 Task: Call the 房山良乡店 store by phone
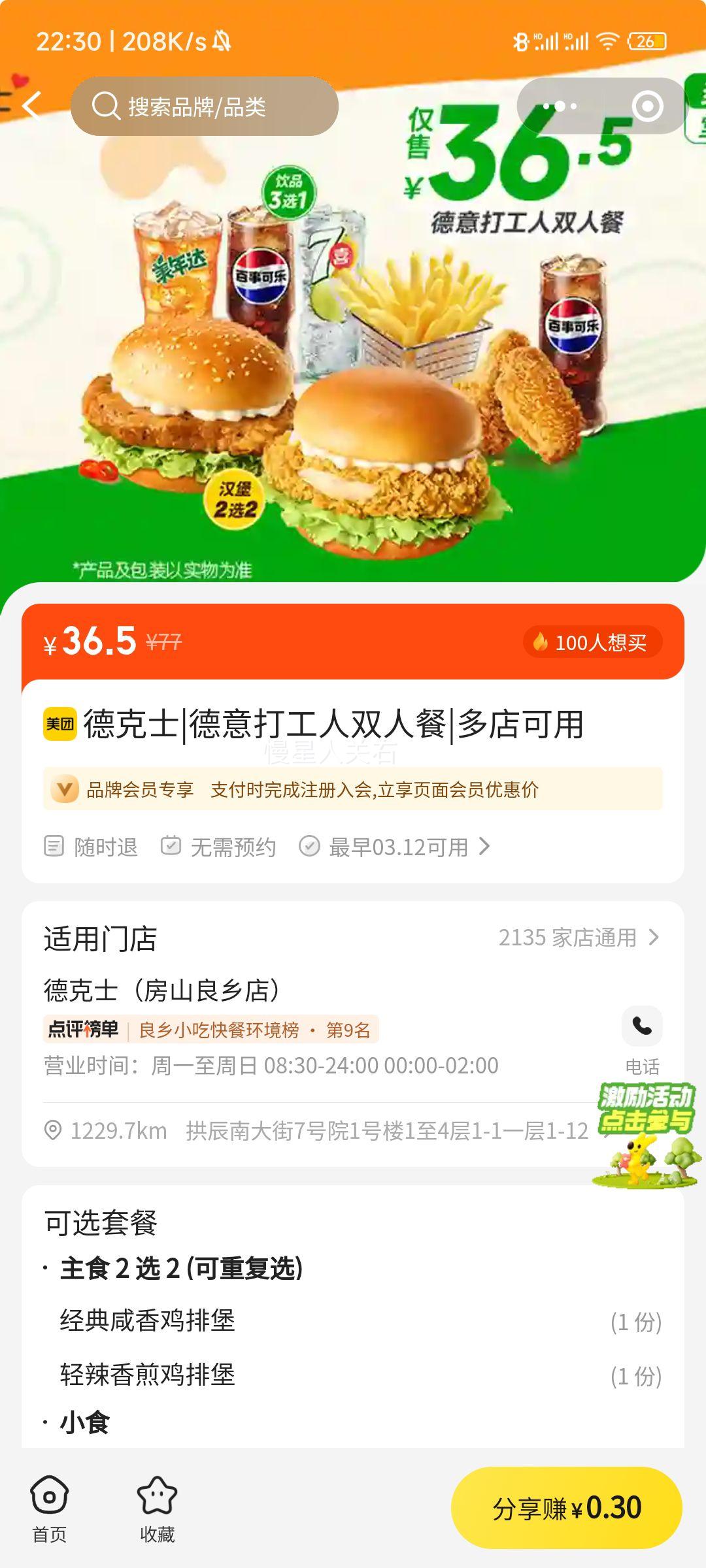[642, 1028]
